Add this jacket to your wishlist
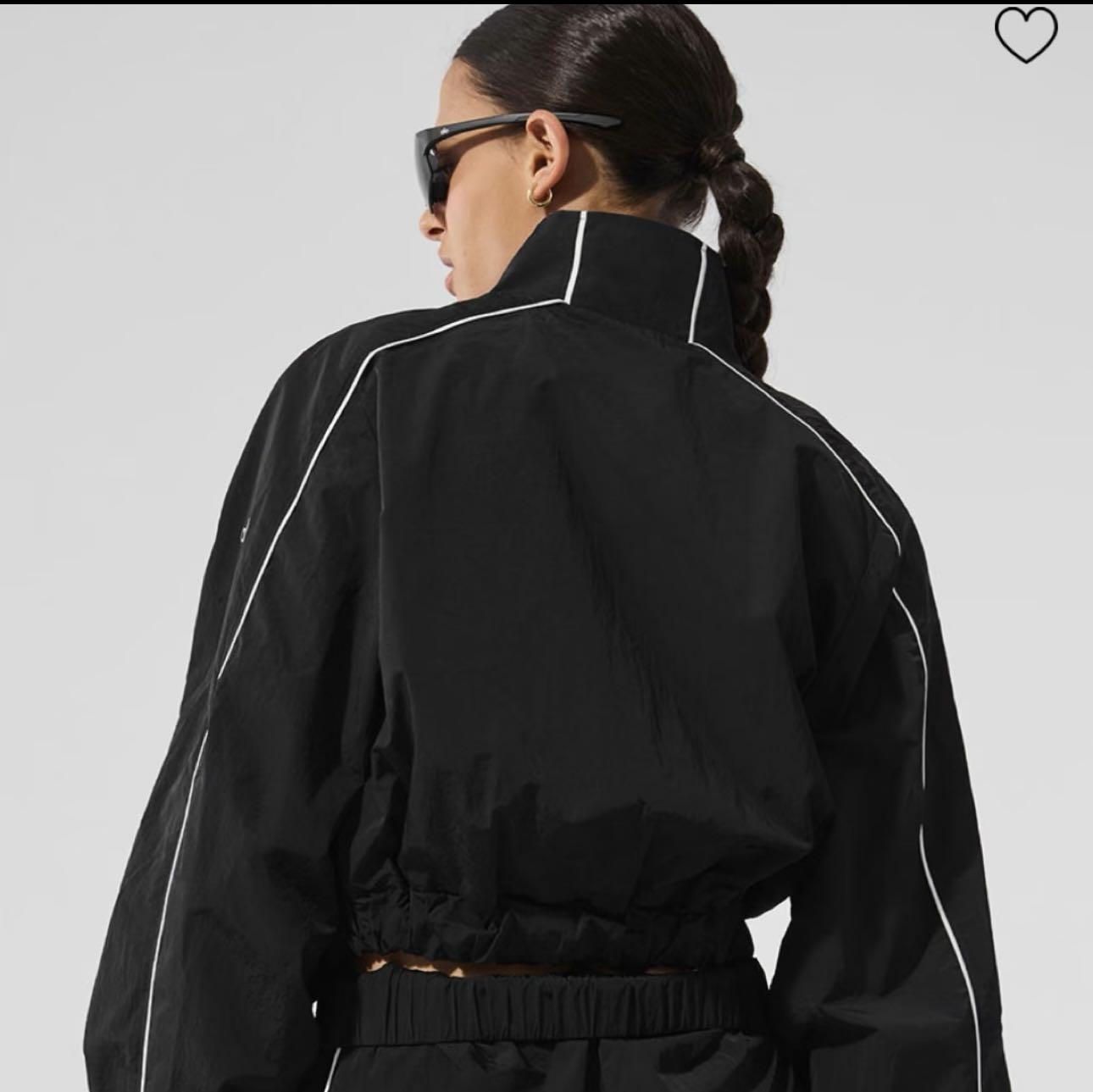The height and width of the screenshot is (1092, 1093). [x=1026, y=34]
